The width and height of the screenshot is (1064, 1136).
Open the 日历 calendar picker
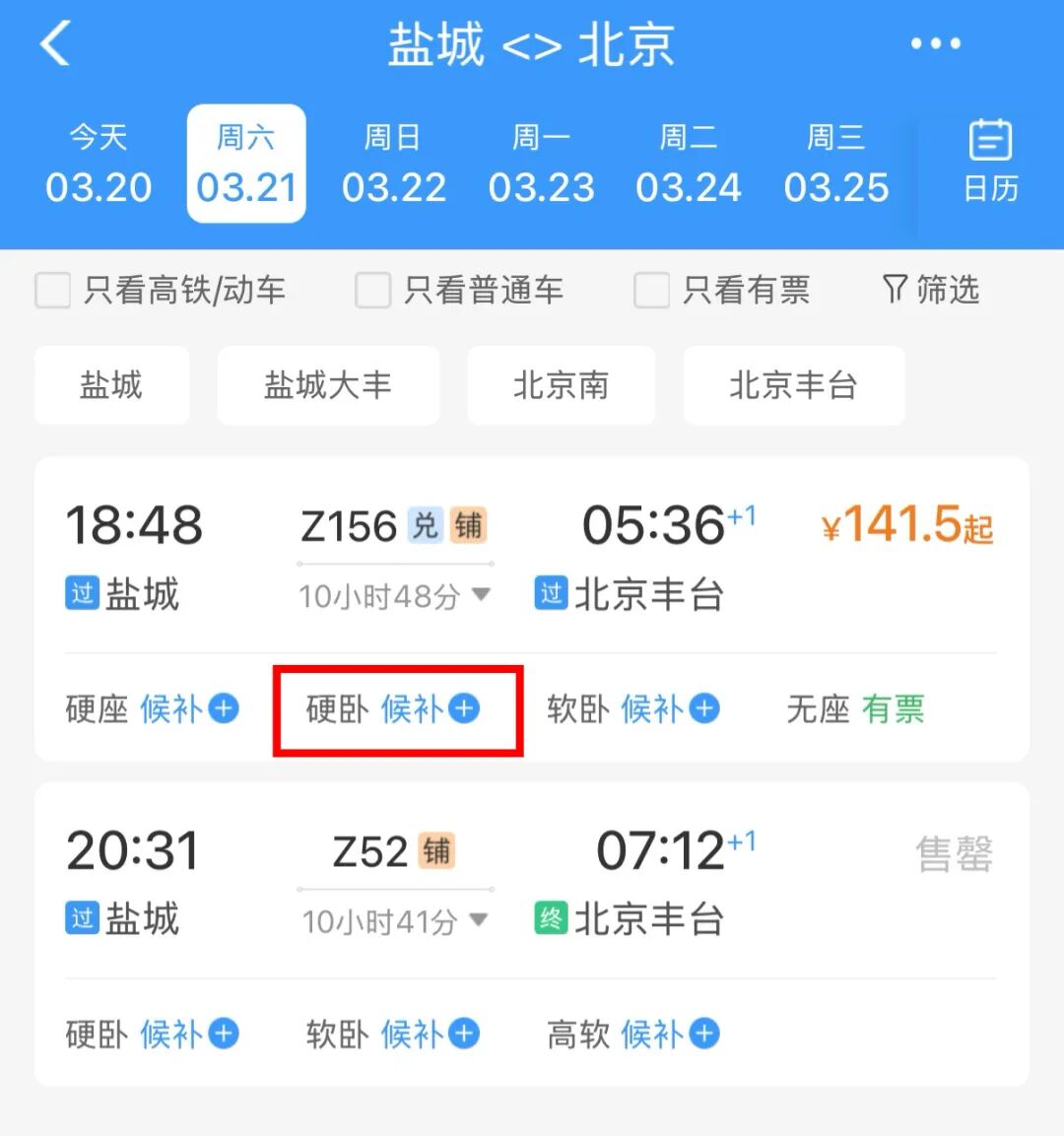coord(990,163)
